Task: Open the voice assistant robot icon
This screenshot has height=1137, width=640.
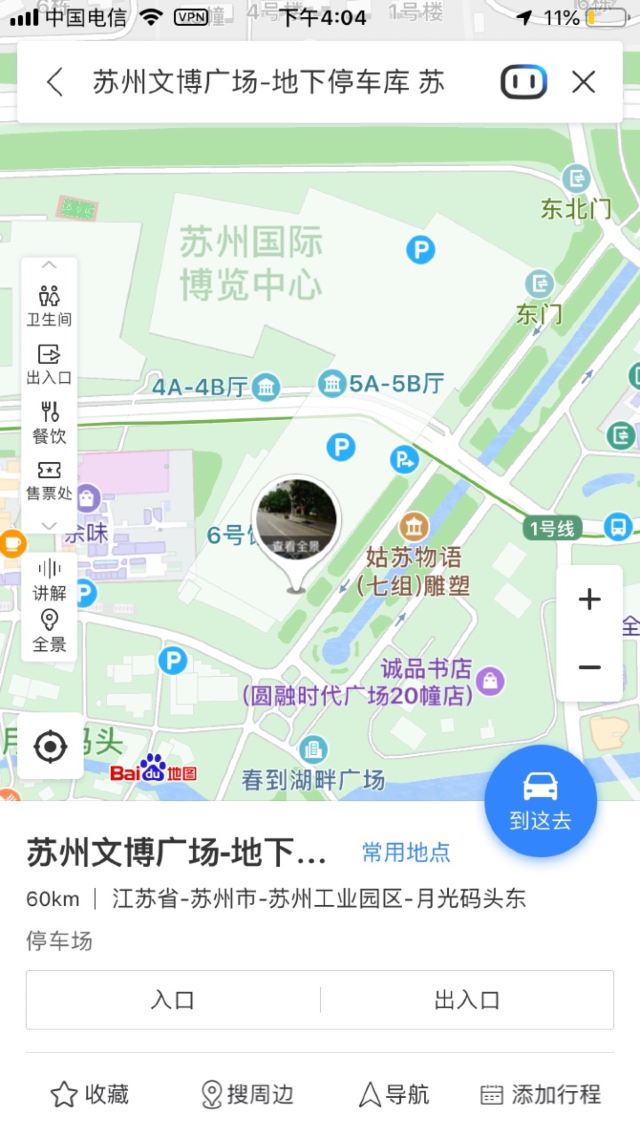Action: 524,82
